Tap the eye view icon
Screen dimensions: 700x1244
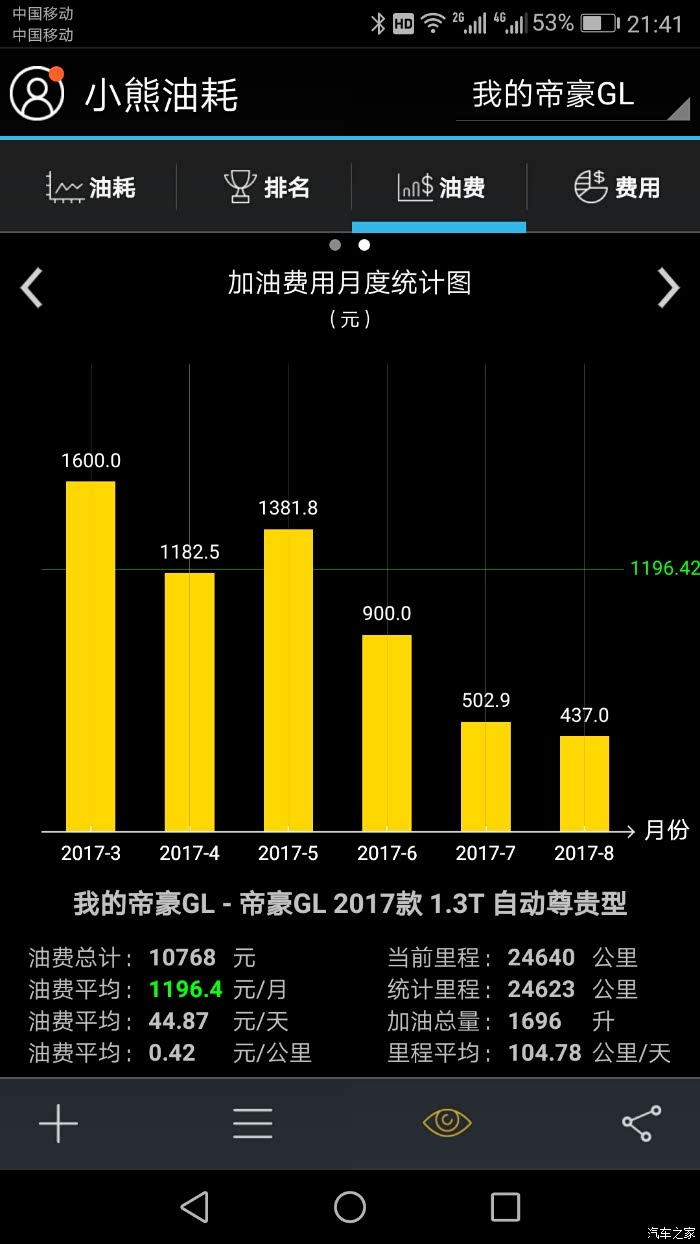(x=447, y=1122)
